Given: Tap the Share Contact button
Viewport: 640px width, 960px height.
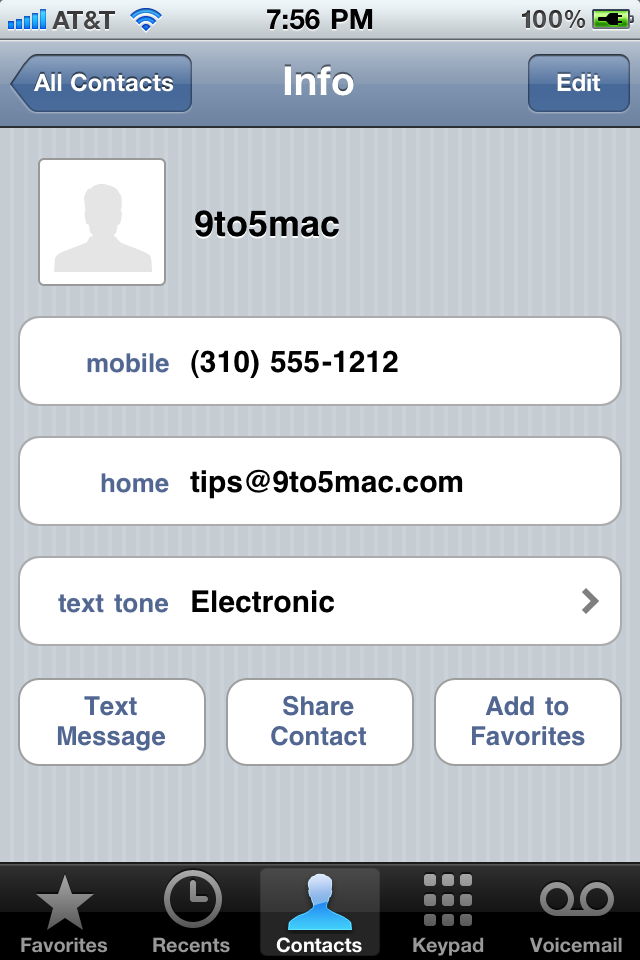Looking at the screenshot, I should 319,722.
